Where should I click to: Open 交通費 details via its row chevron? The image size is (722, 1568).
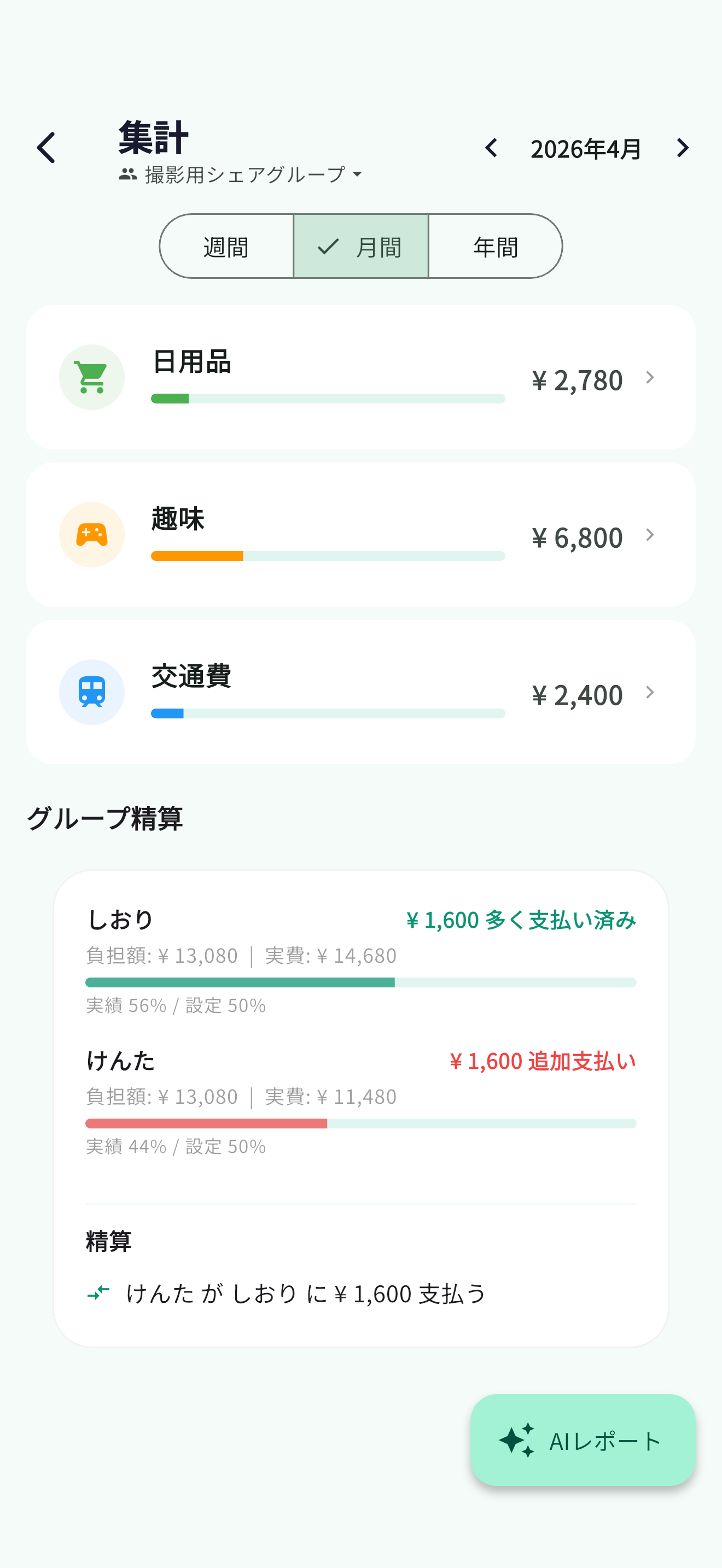click(650, 692)
